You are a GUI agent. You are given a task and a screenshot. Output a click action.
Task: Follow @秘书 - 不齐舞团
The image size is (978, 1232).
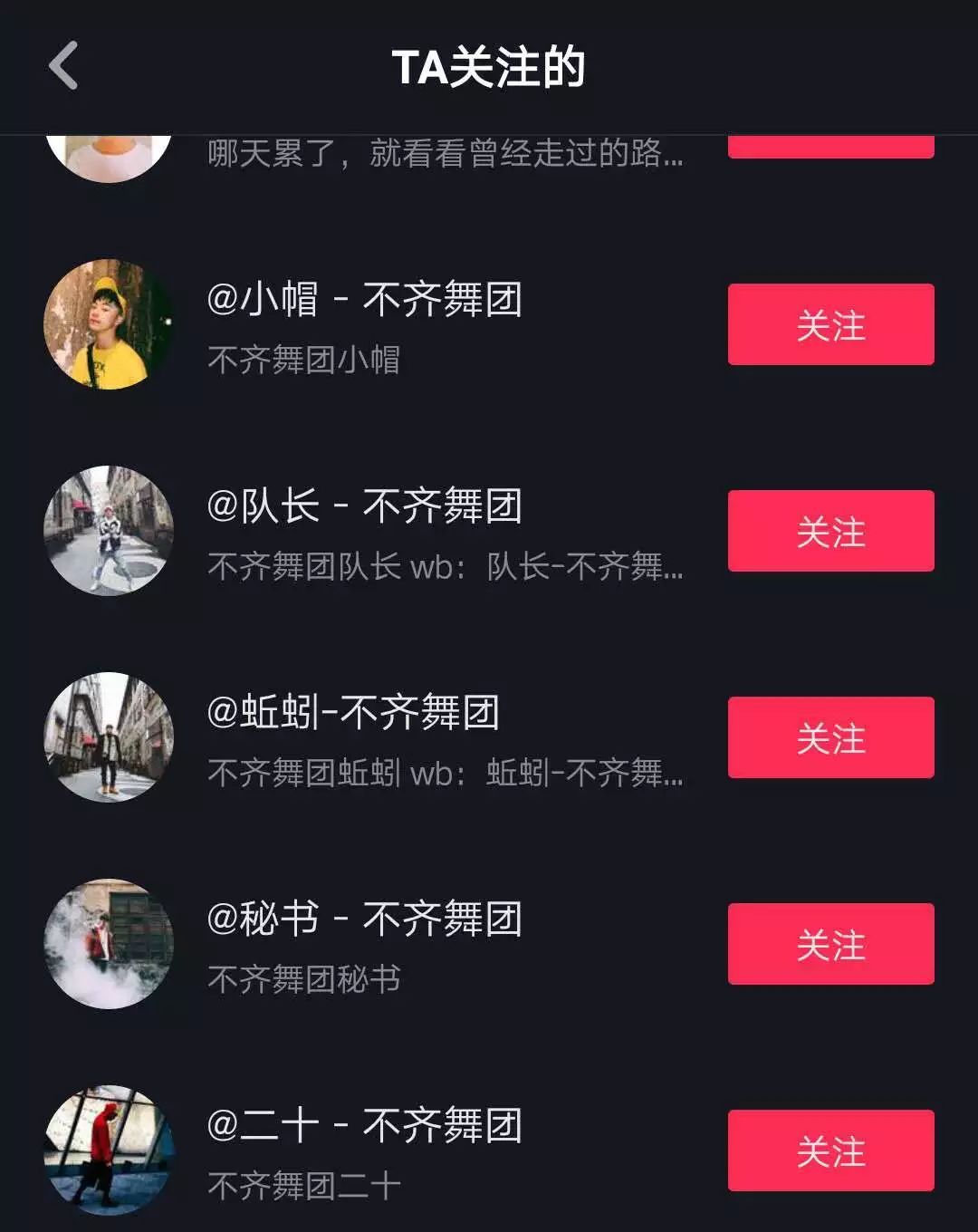pos(829,944)
